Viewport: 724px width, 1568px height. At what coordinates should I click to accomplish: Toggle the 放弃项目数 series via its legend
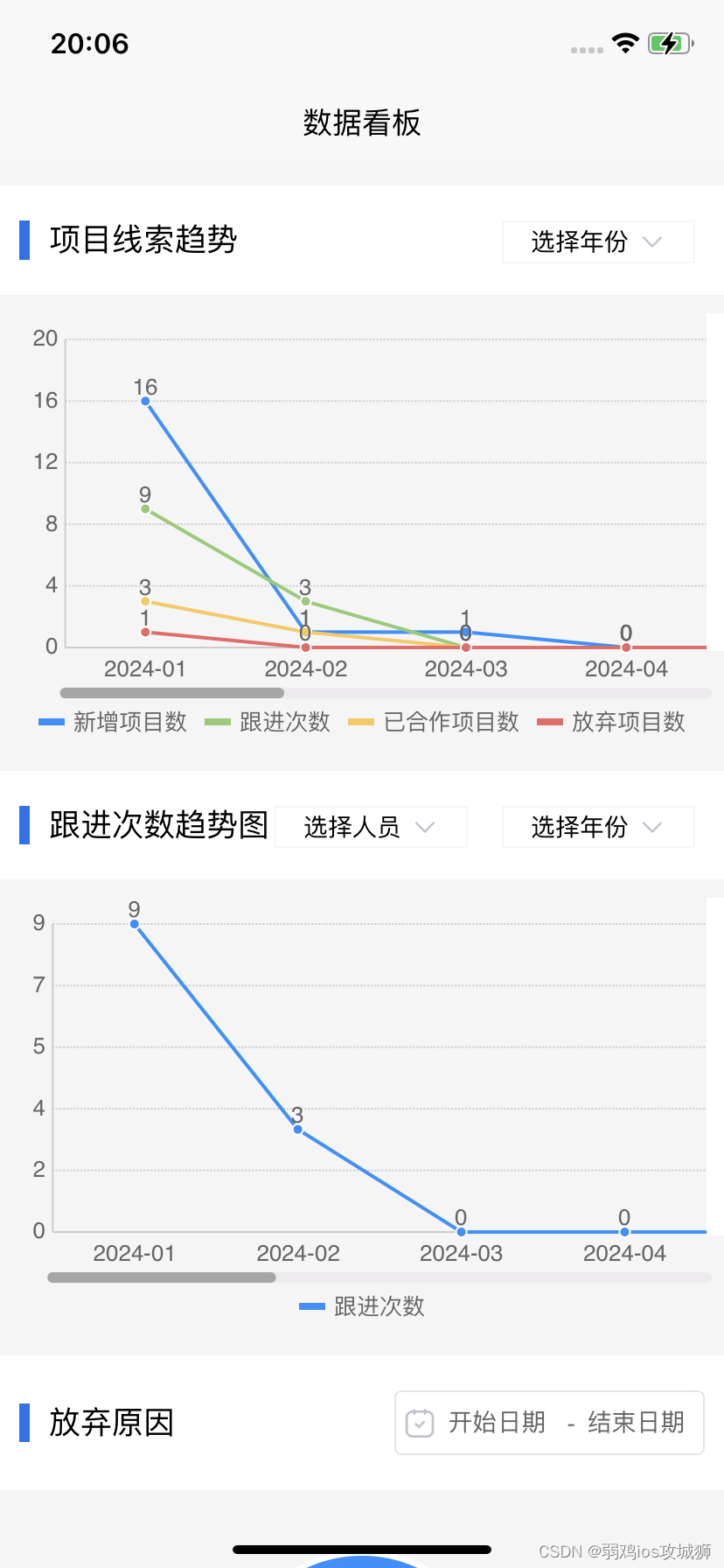[612, 722]
